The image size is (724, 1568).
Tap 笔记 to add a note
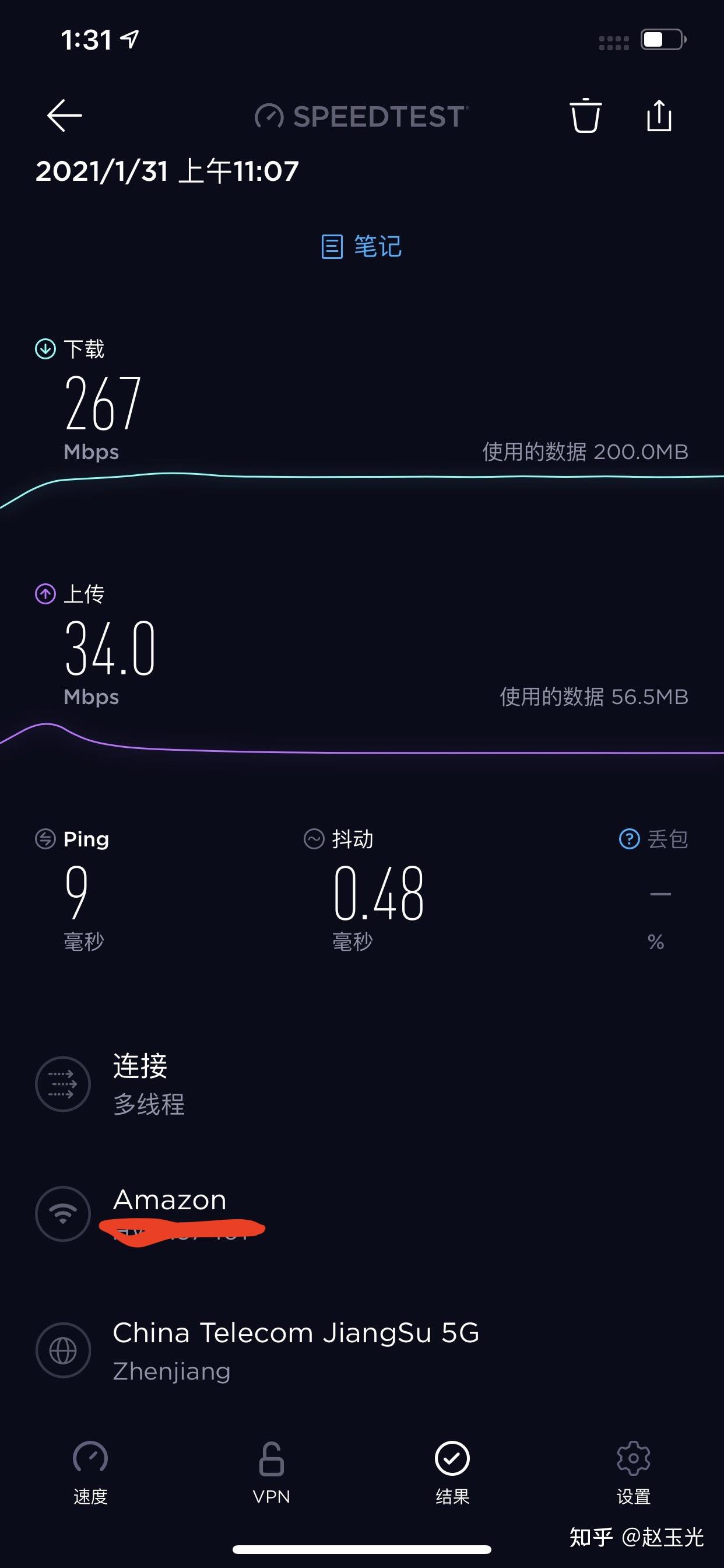[x=362, y=247]
